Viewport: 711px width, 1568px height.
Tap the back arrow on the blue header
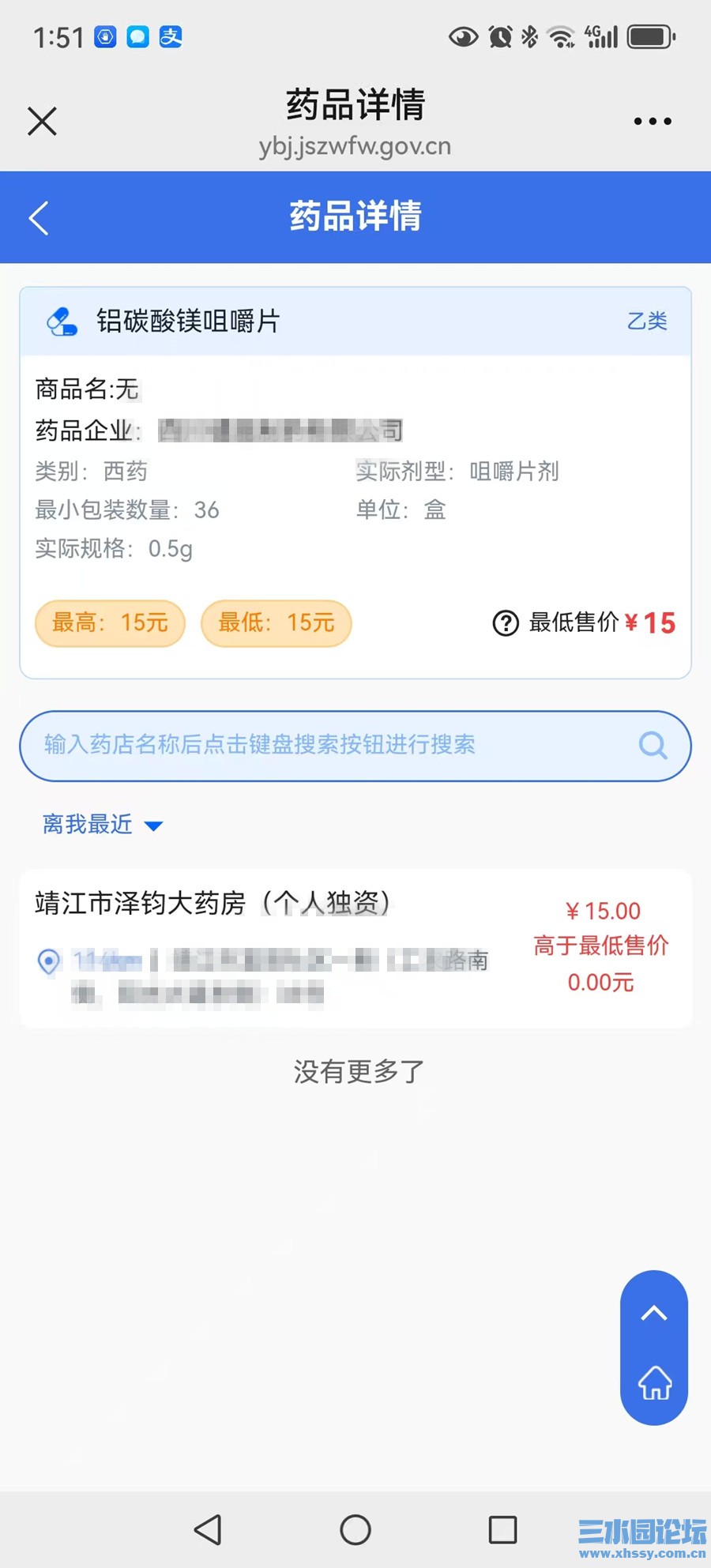click(39, 216)
